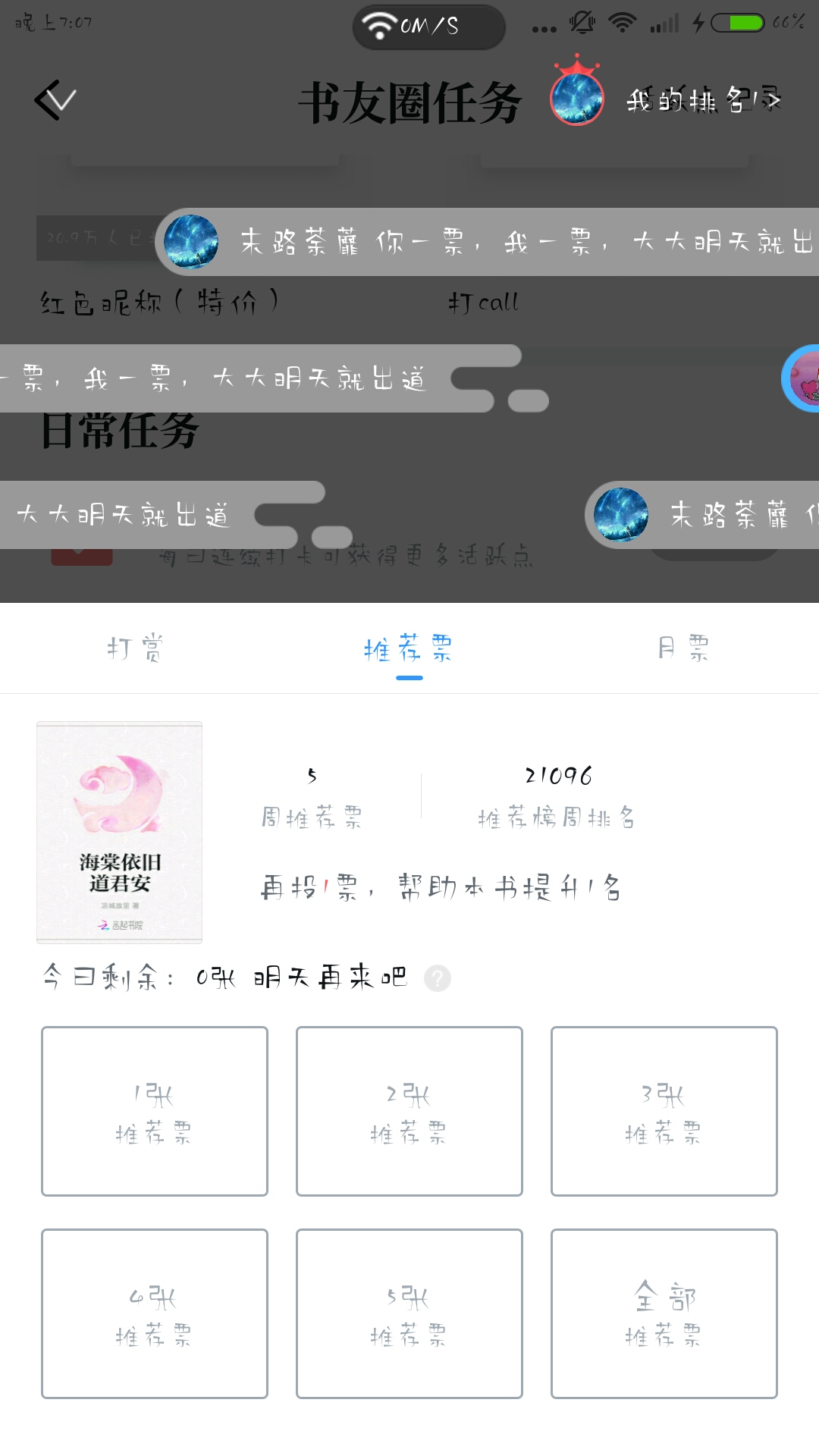Choose 1张 推荐票
This screenshot has height=1456, width=819.
[155, 1111]
